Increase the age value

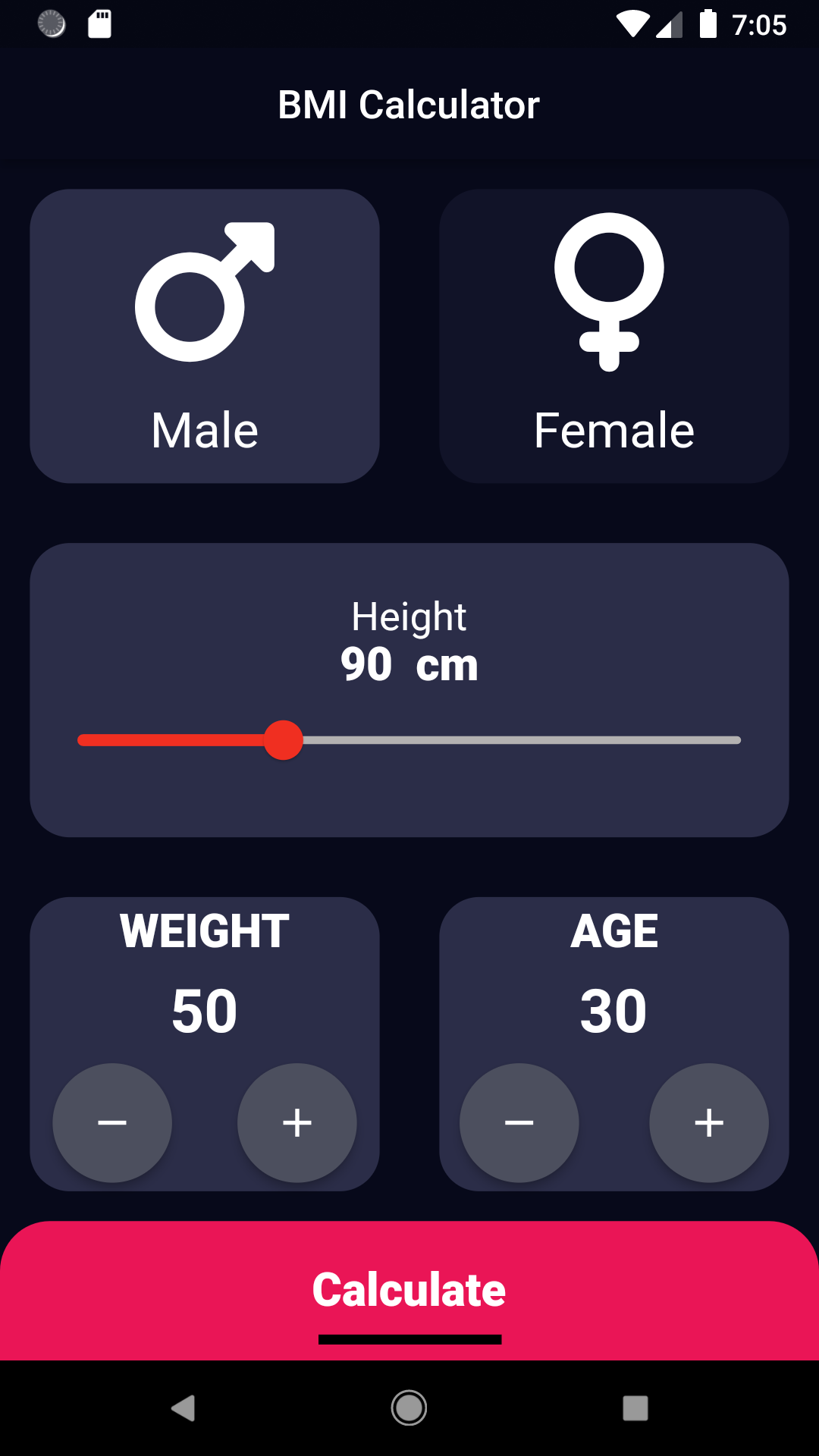[709, 1122]
